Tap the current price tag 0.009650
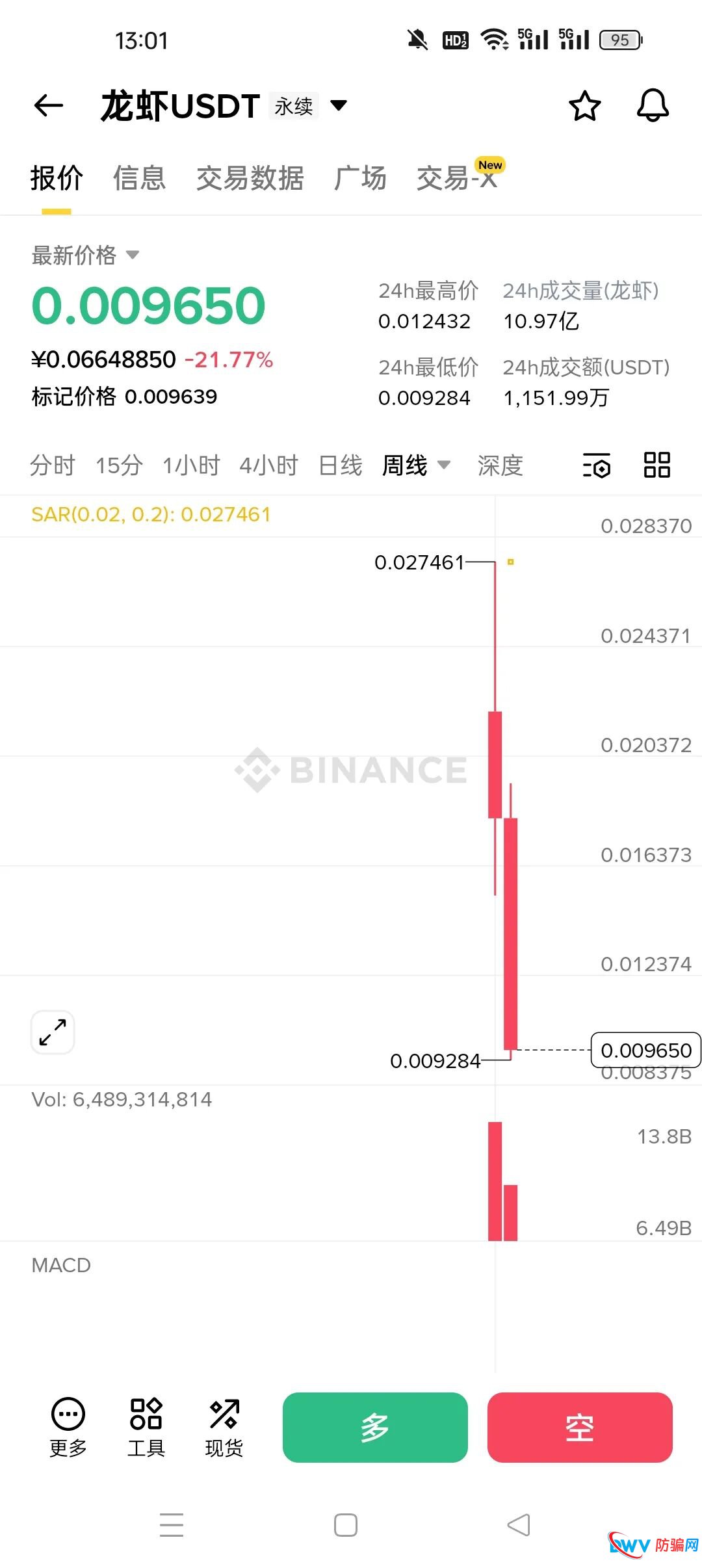702x1568 pixels. (645, 1051)
